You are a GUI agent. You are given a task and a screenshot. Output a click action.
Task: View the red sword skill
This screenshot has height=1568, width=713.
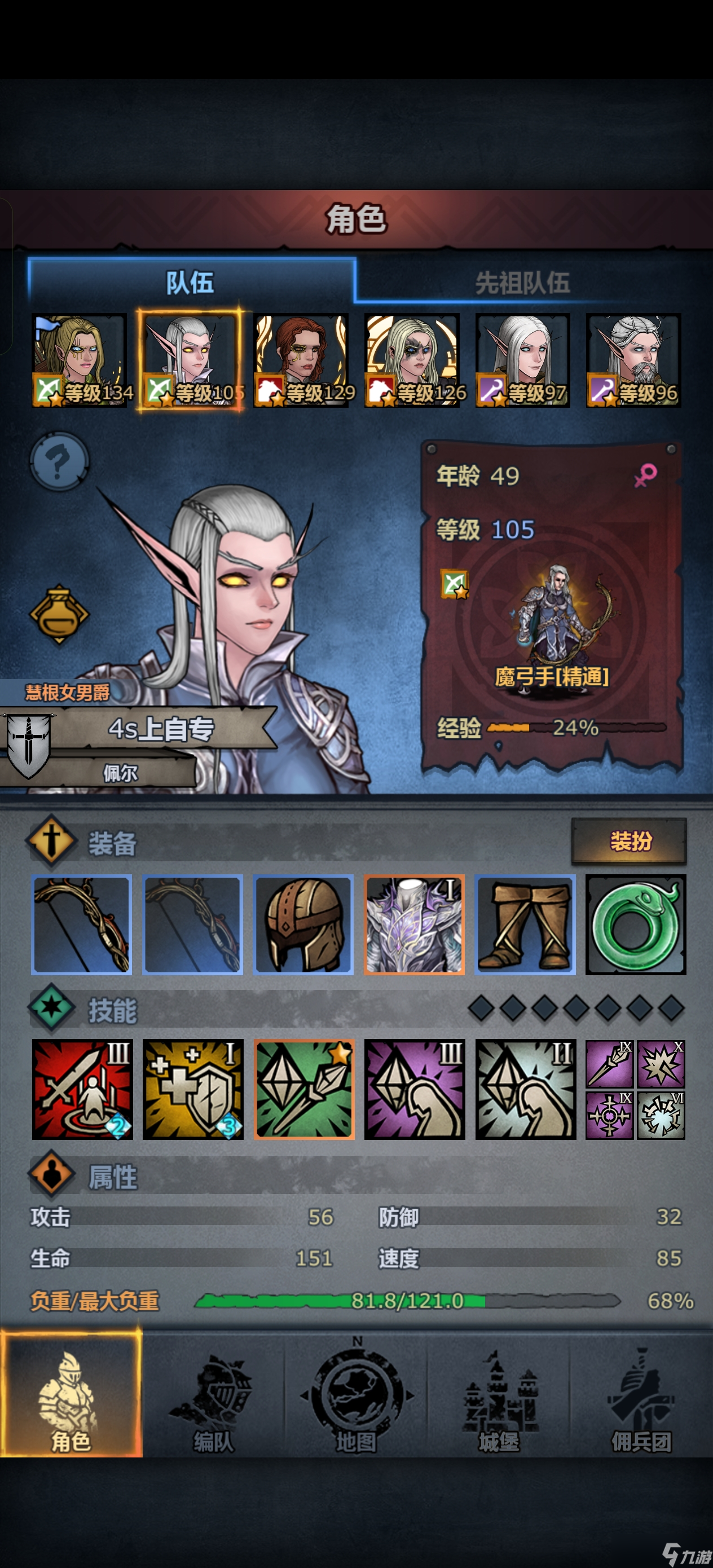(x=82, y=1089)
